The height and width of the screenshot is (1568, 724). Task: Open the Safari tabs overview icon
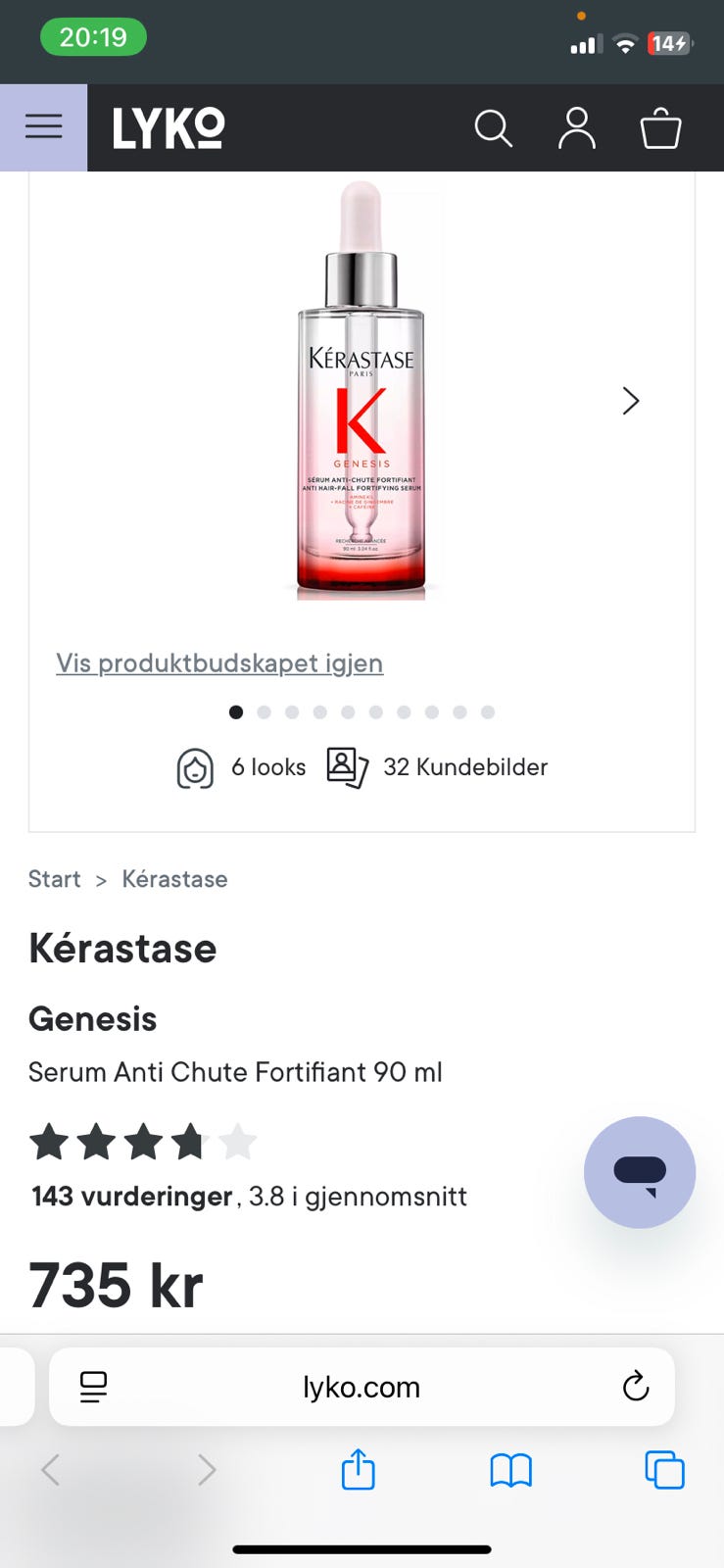[664, 1470]
